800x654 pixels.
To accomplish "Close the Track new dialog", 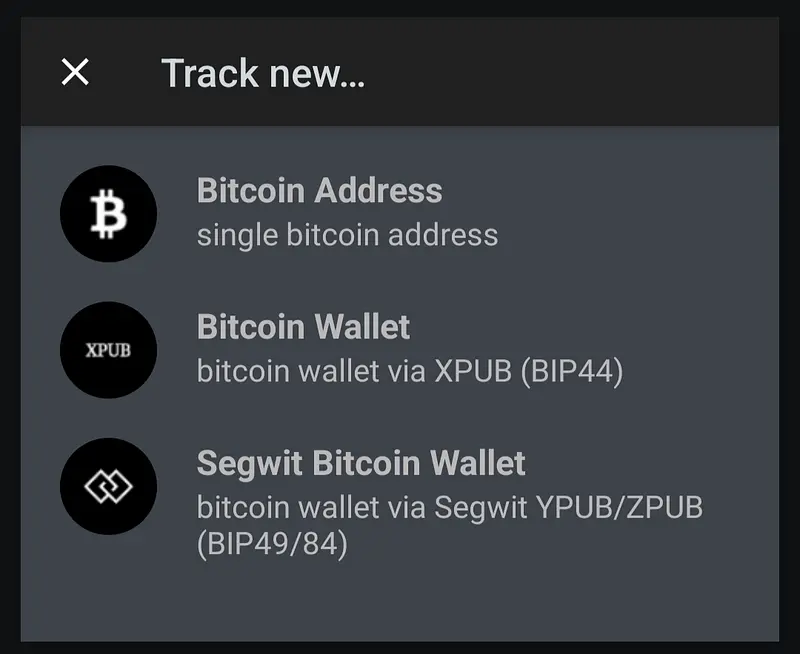I will (x=75, y=72).
